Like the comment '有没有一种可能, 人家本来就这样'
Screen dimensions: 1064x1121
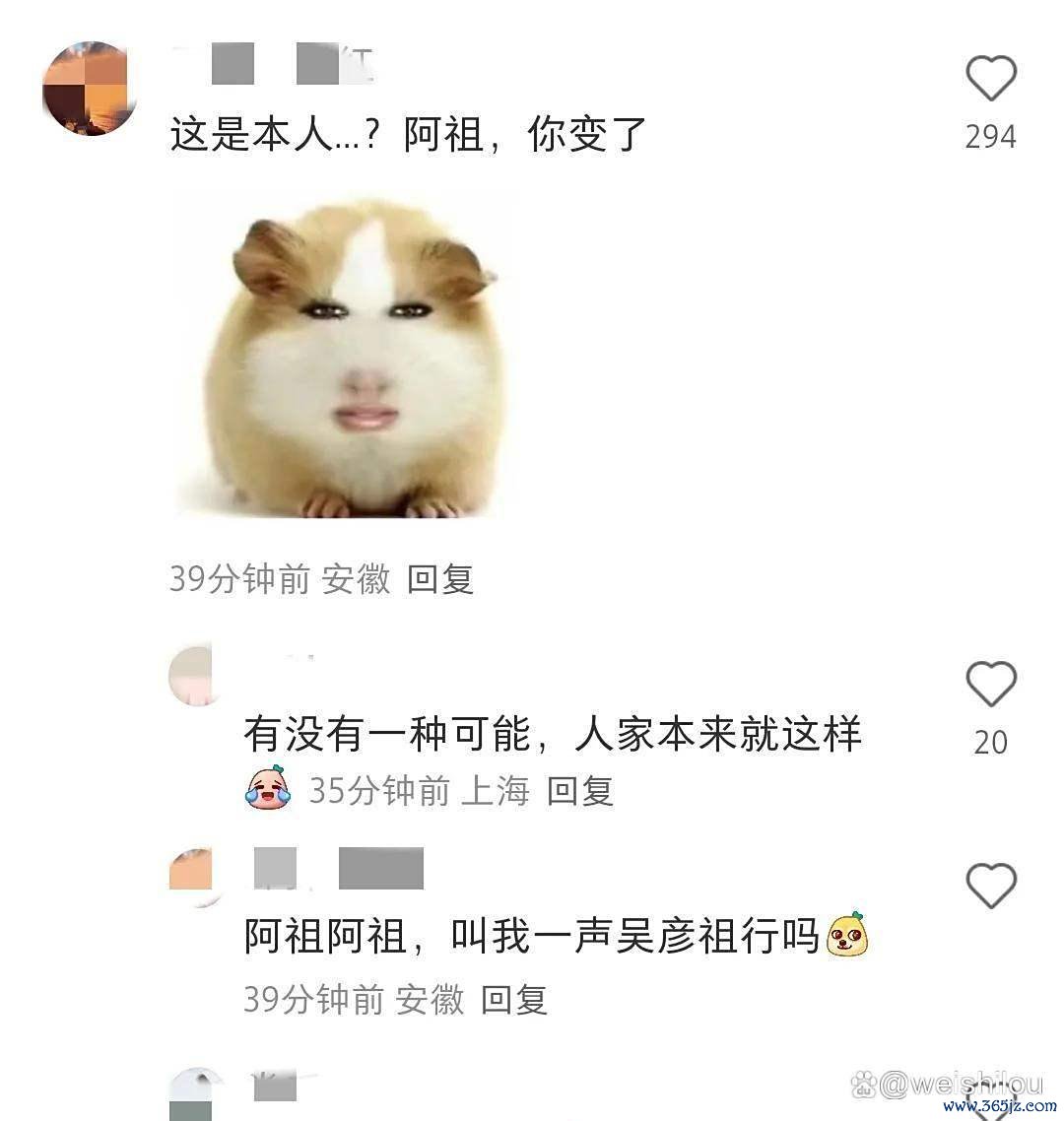(990, 685)
